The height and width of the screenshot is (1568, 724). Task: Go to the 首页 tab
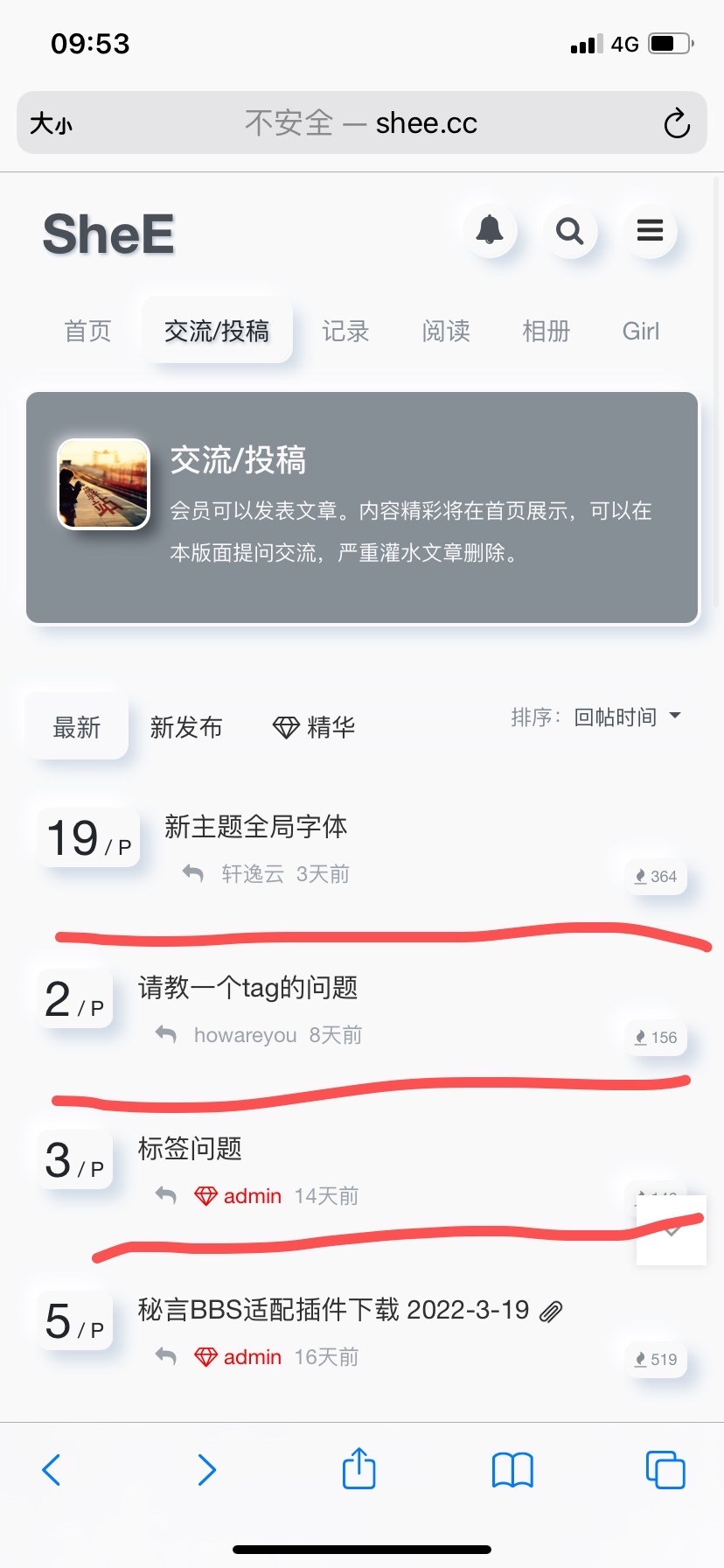pos(87,332)
